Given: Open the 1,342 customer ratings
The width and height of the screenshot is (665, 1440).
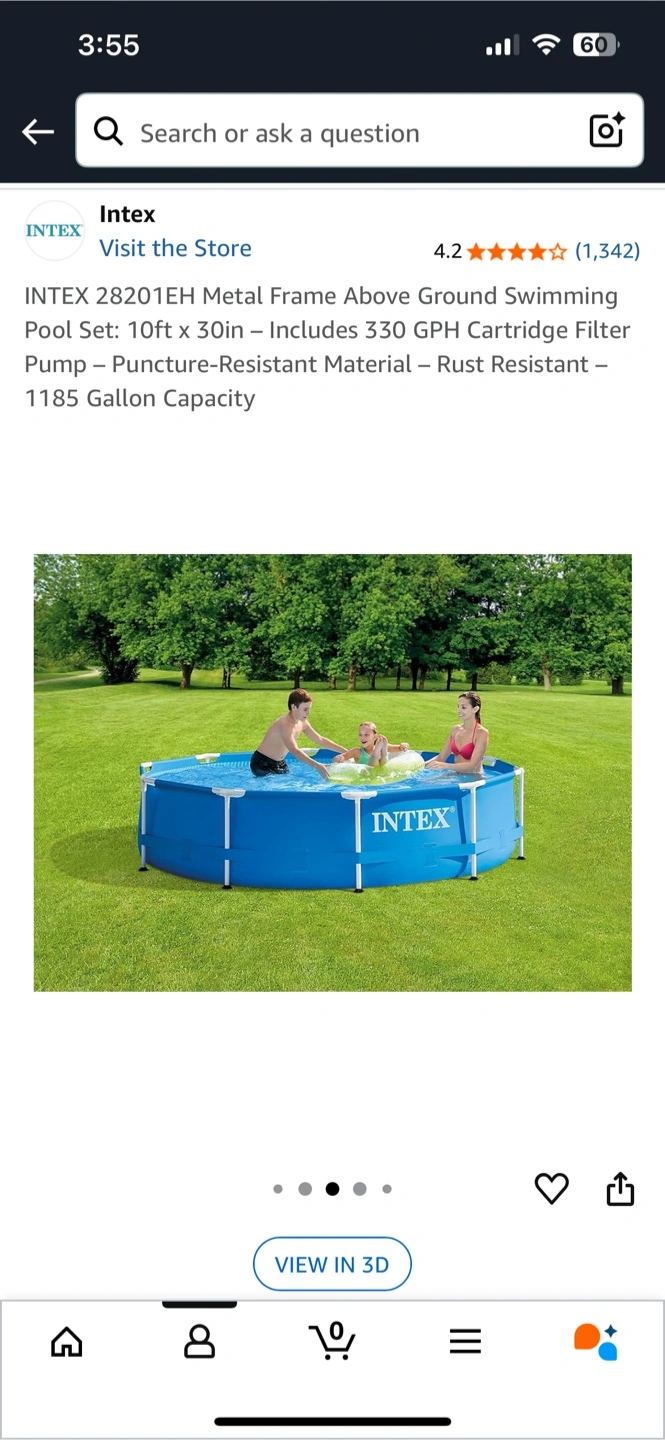Looking at the screenshot, I should click(607, 251).
